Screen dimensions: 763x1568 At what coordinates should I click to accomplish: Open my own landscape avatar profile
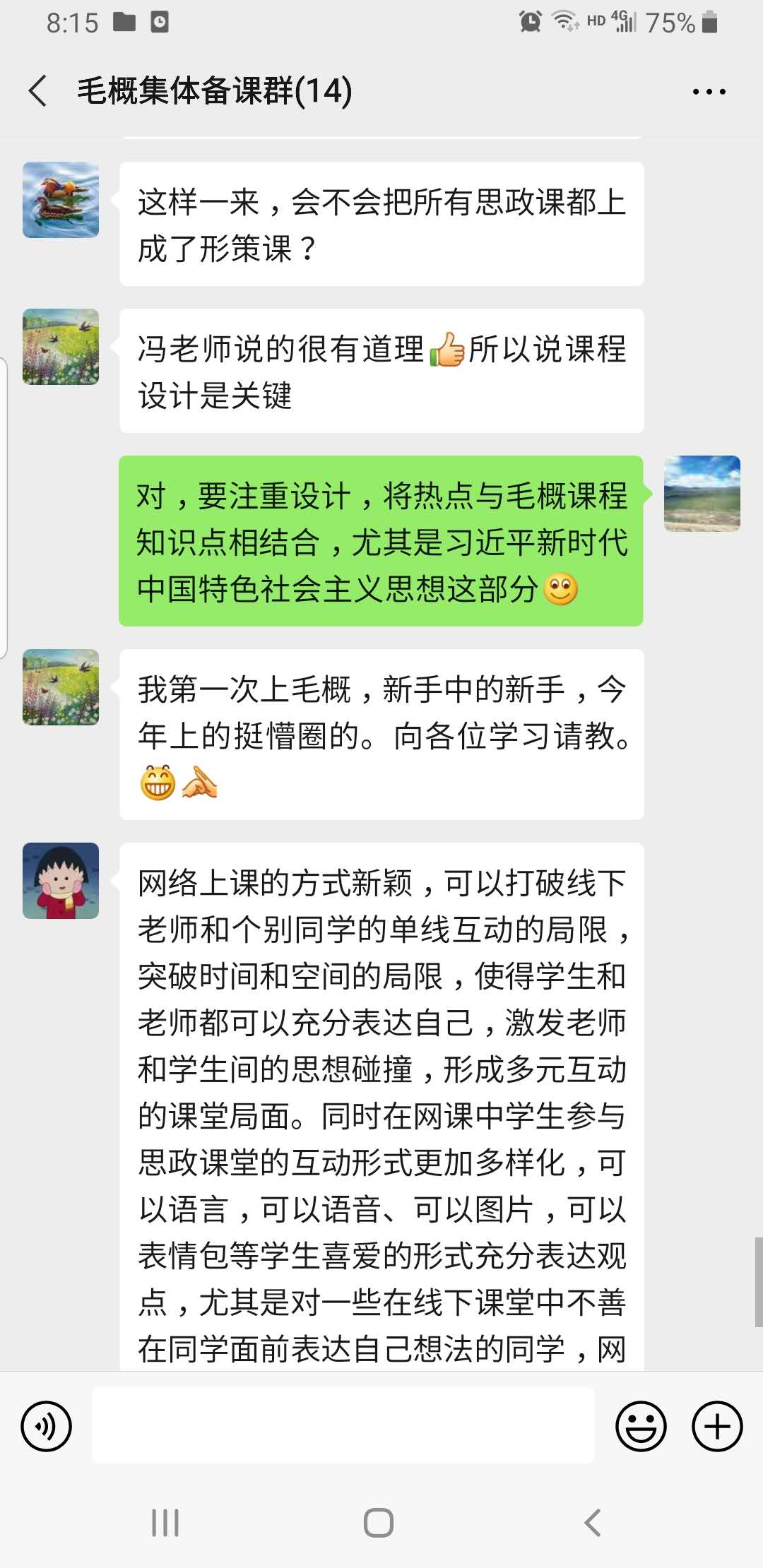702,494
